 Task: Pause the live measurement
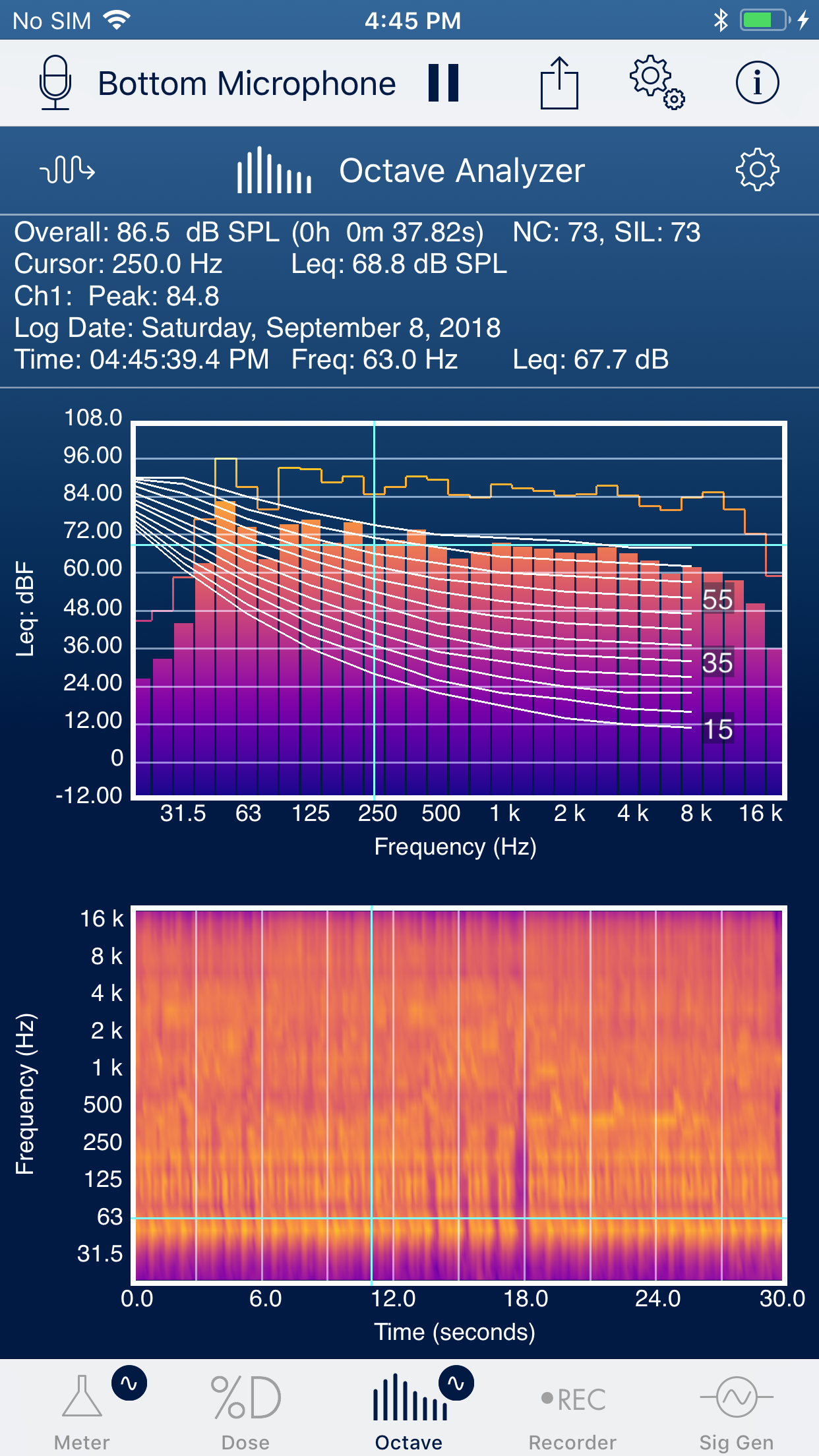tap(442, 82)
